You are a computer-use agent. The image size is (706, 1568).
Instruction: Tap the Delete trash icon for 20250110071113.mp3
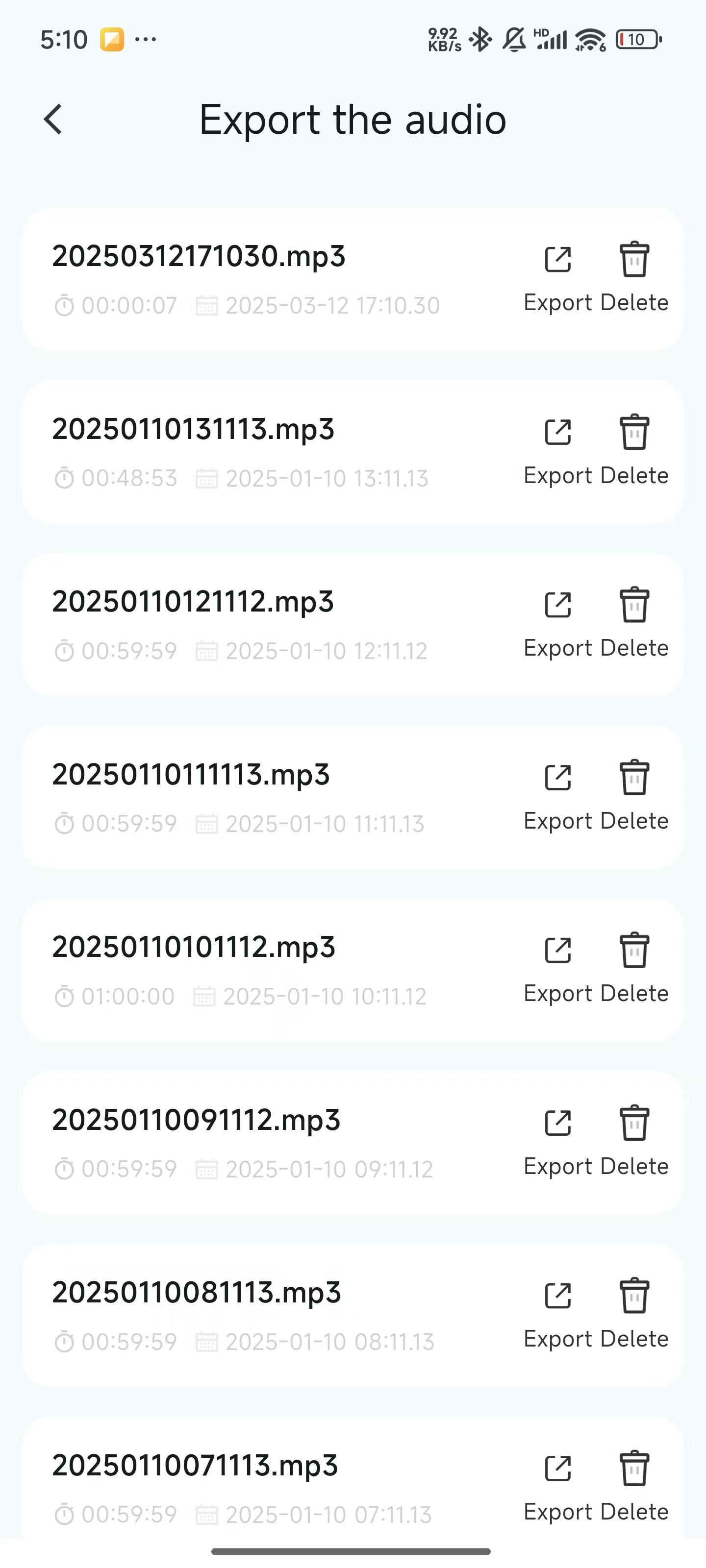pos(634,1468)
